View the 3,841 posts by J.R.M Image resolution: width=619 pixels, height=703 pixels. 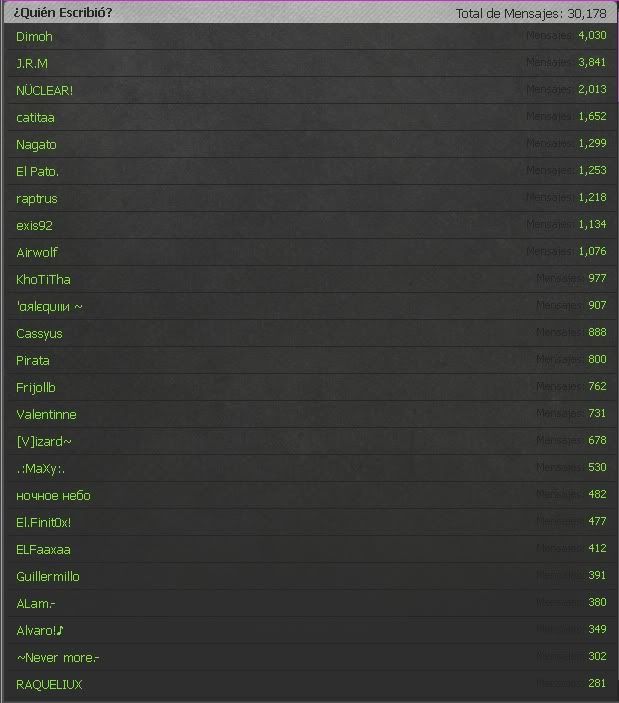pyautogui.click(x=592, y=64)
